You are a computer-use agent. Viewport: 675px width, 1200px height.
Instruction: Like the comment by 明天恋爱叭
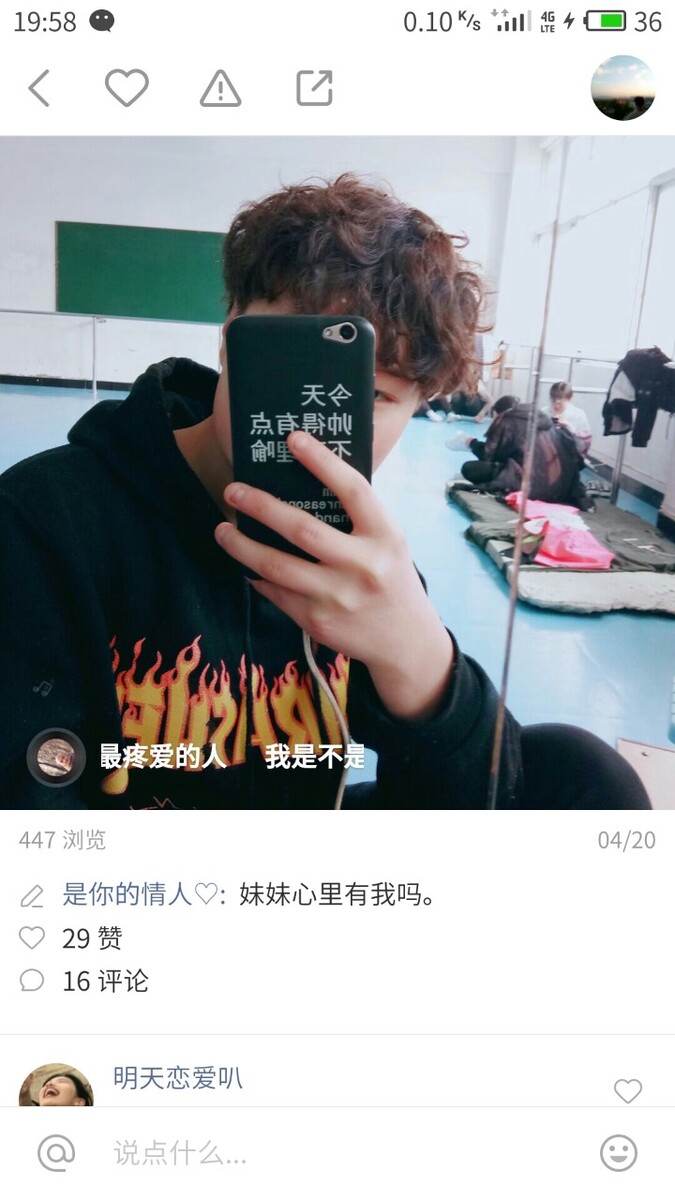[x=628, y=1091]
